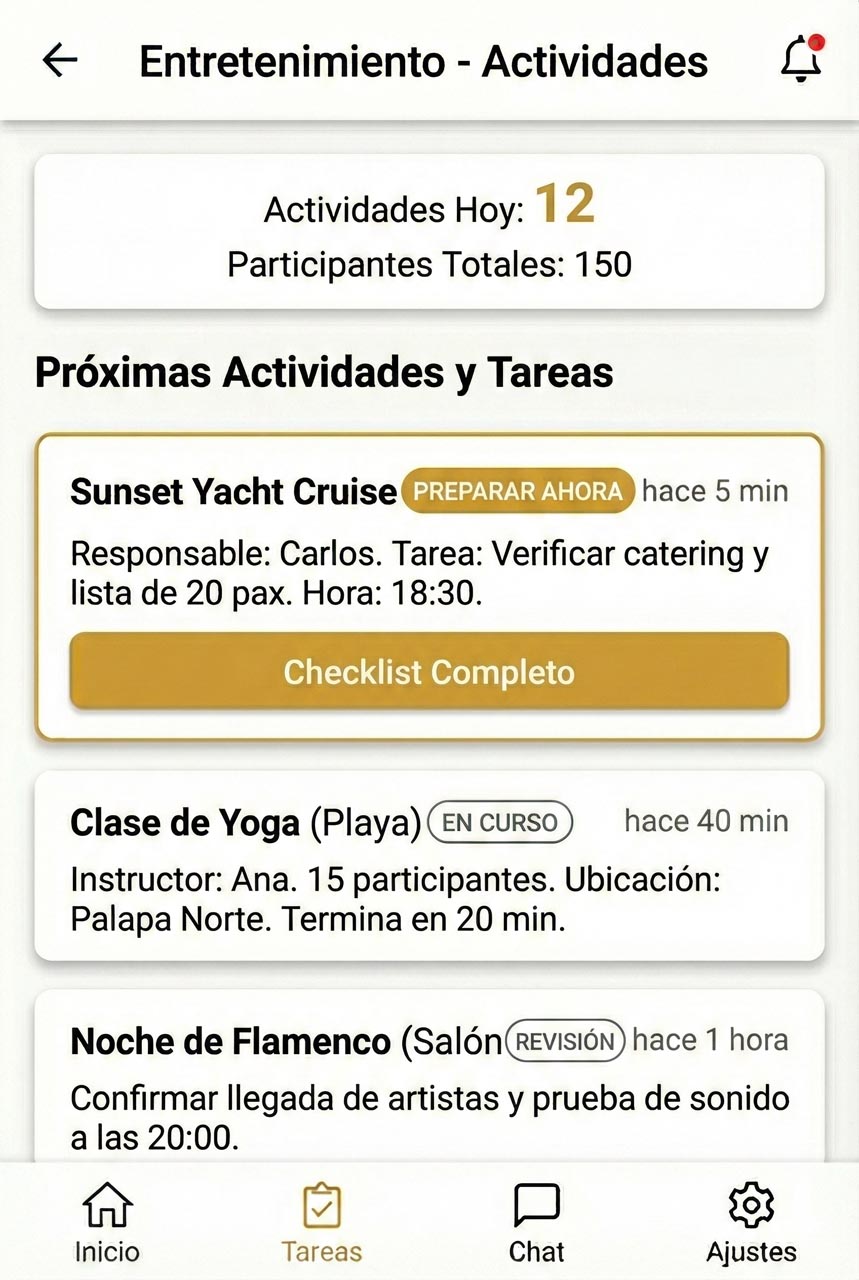Expand the Noche de Flamenco card

pyautogui.click(x=428, y=1072)
